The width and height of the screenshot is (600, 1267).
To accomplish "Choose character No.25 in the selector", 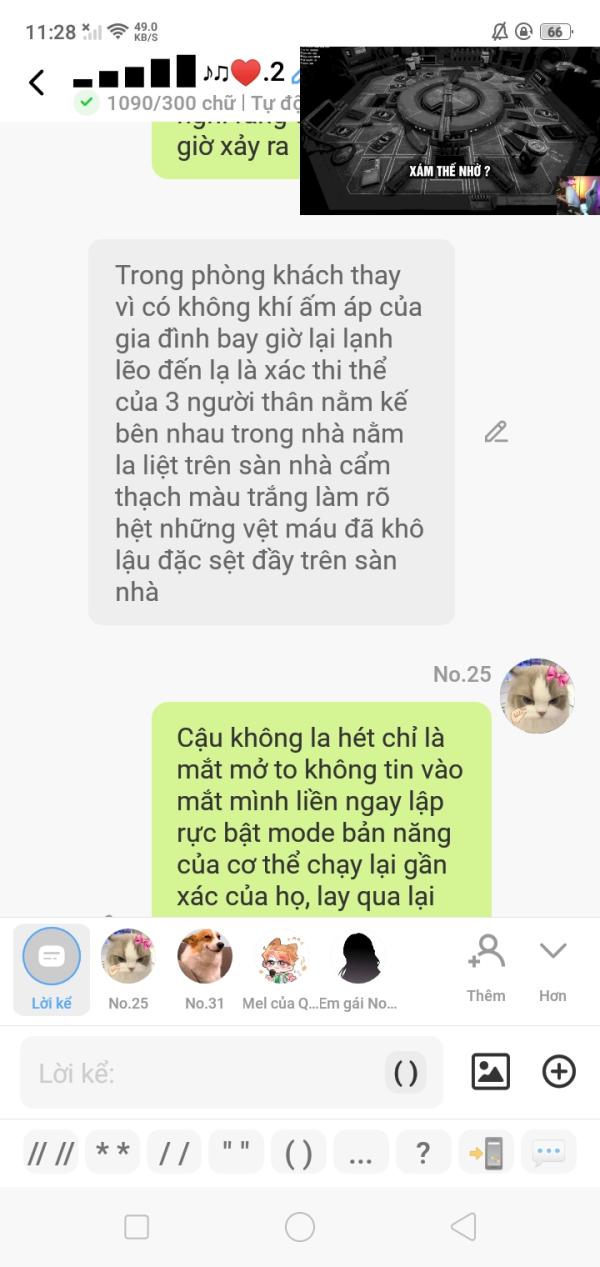I will pos(128,969).
